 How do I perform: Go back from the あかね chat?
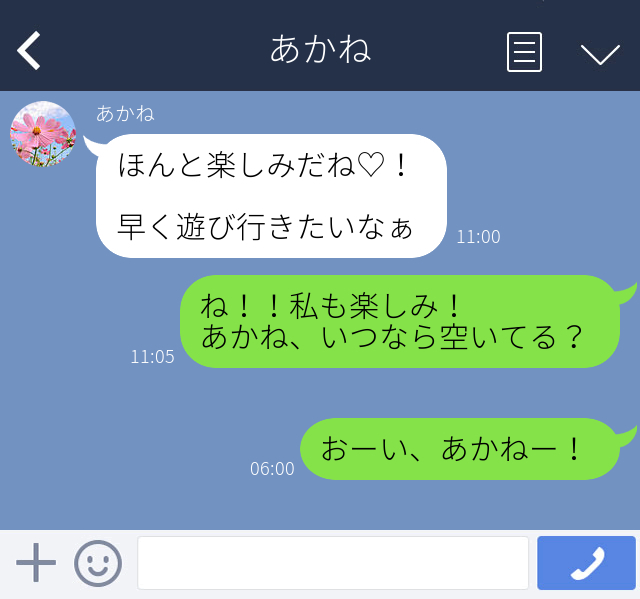coord(29,50)
